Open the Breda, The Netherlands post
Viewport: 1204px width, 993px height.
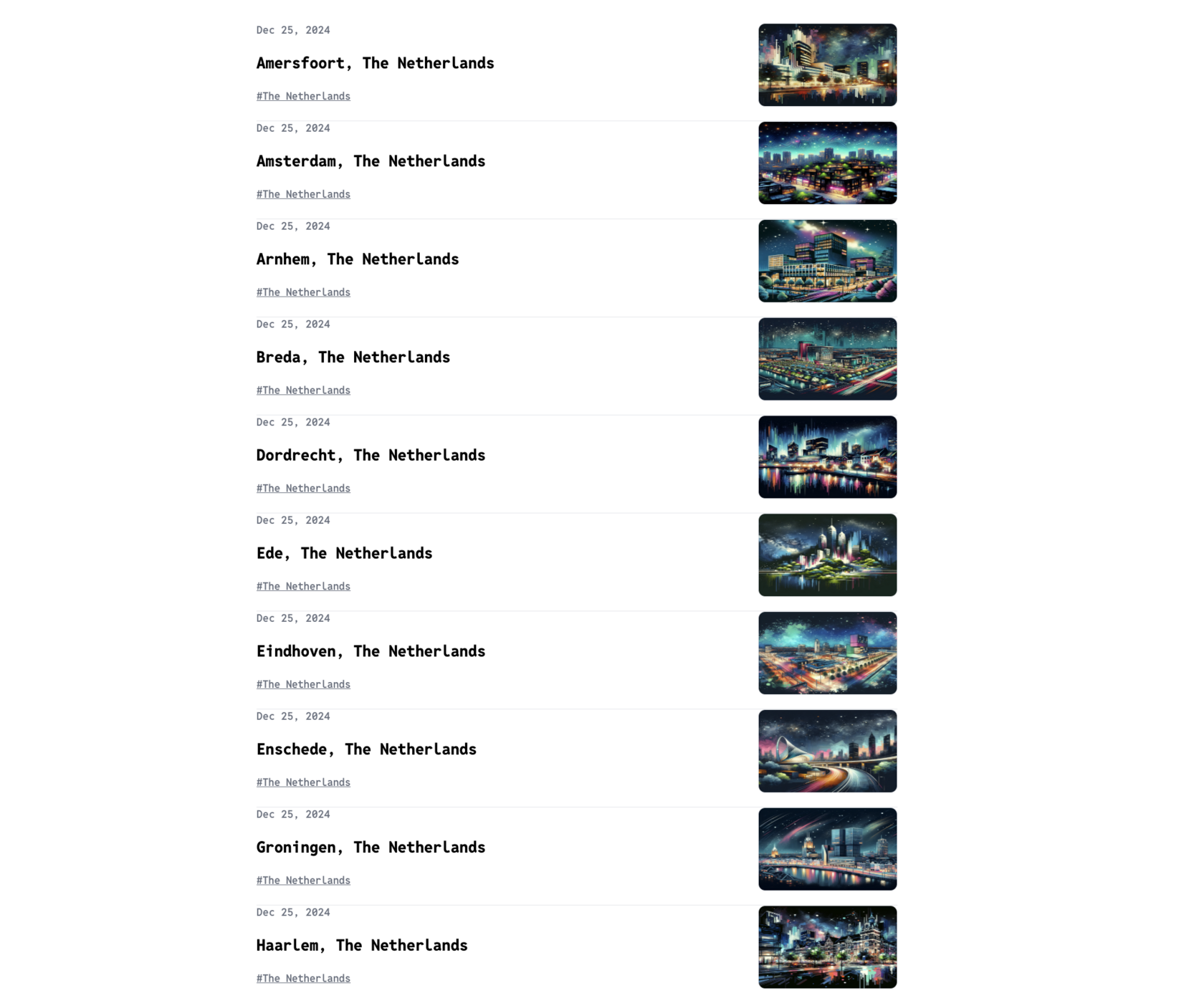tap(353, 358)
